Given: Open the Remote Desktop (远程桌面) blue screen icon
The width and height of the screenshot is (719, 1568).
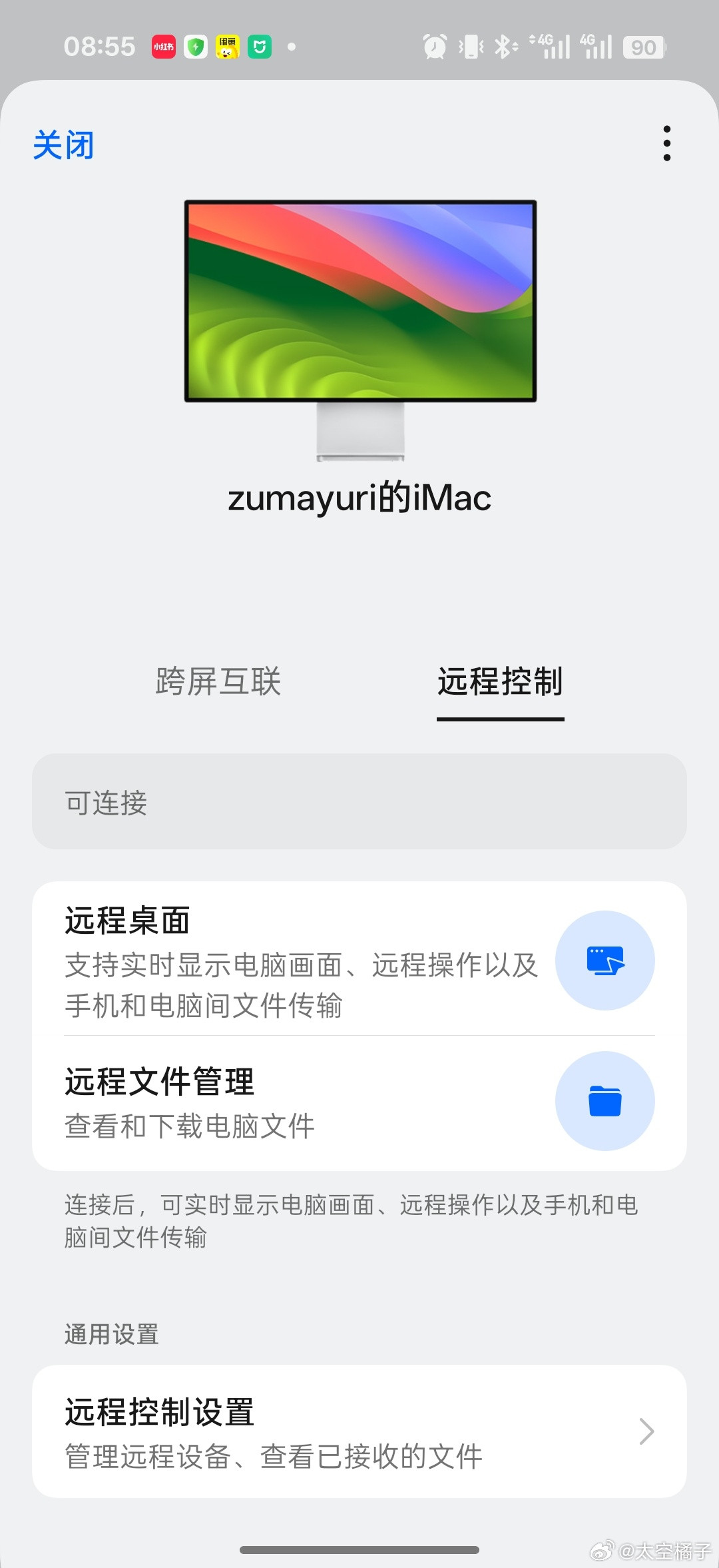Looking at the screenshot, I should [x=605, y=961].
